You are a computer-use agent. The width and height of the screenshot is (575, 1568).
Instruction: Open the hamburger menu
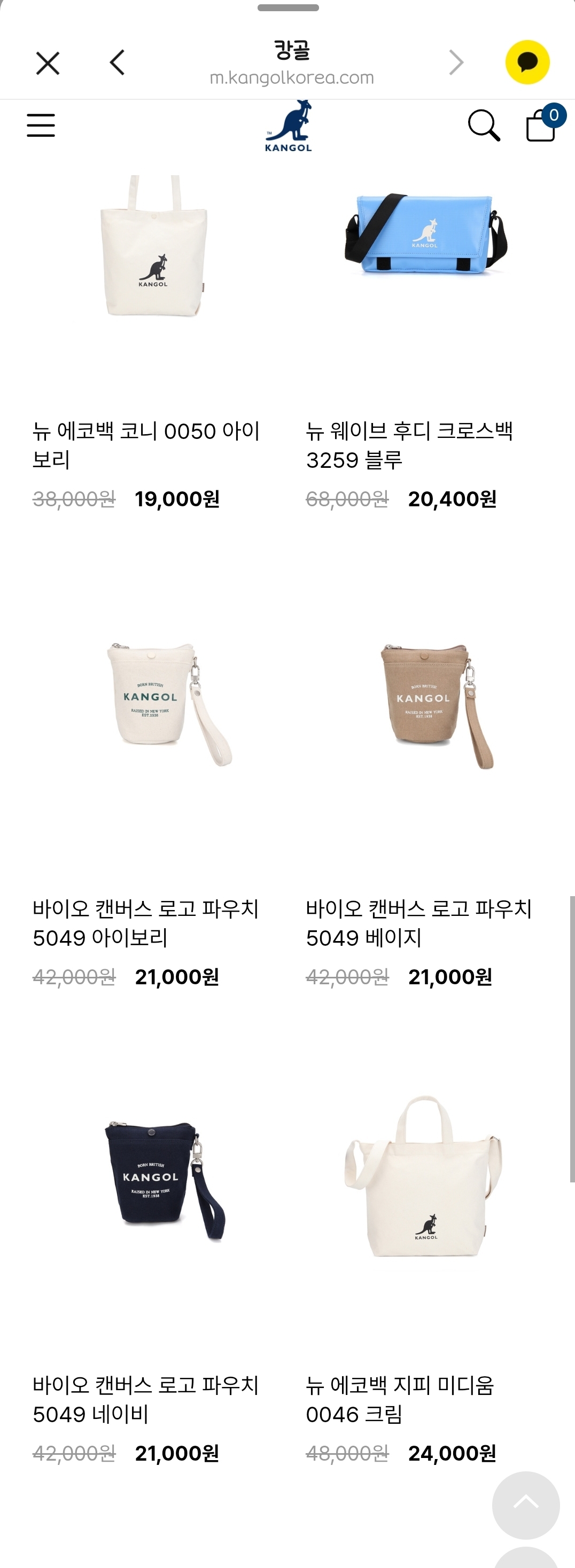point(41,126)
